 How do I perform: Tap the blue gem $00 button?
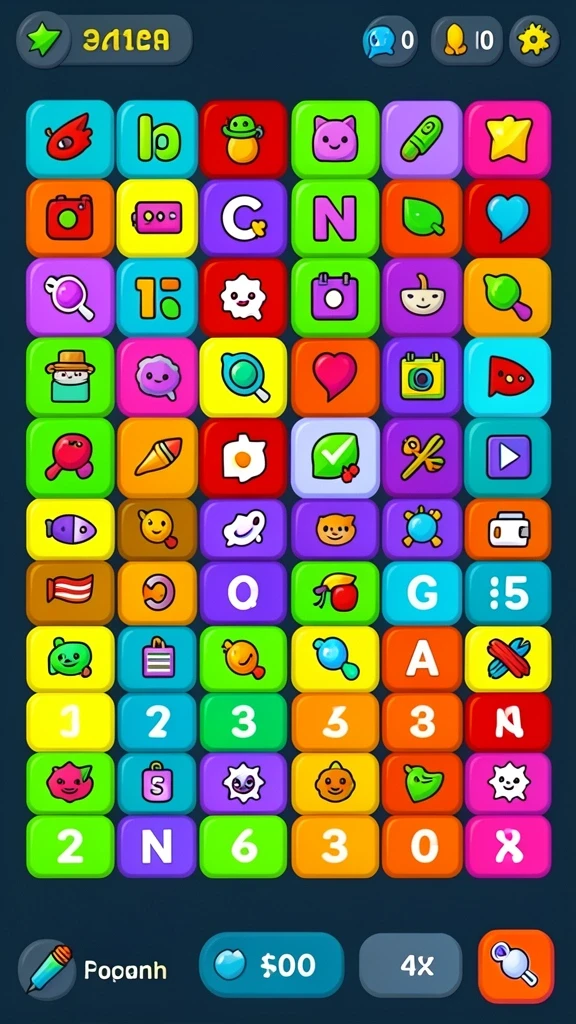pyautogui.click(x=271, y=965)
